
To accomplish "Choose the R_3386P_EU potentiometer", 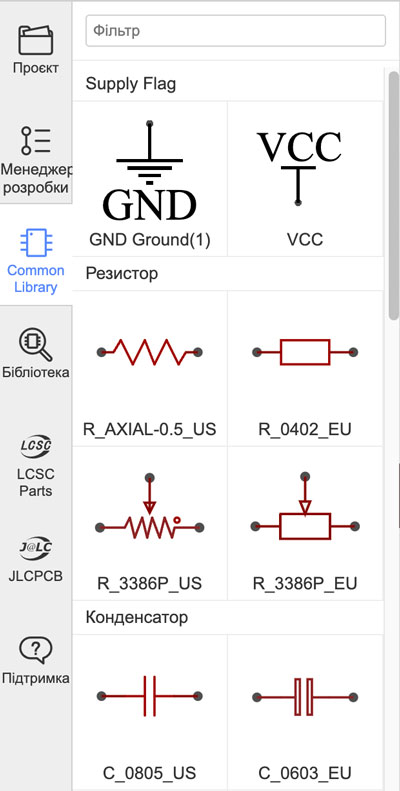I will 305,523.
